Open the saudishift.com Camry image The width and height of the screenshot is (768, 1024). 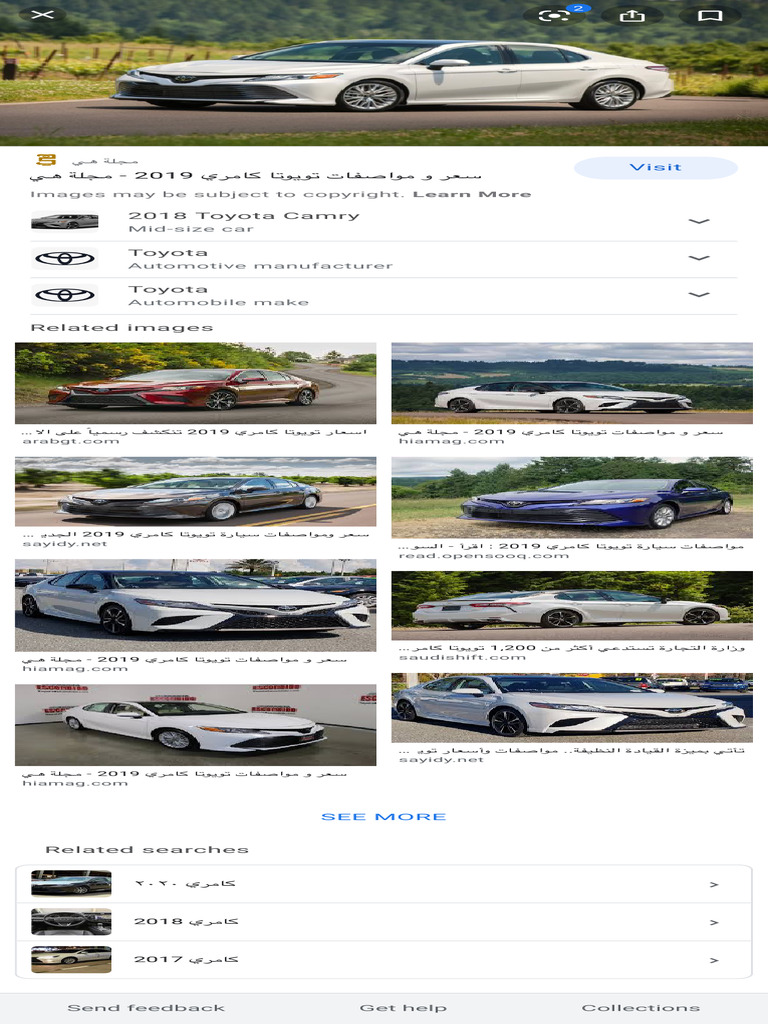(x=571, y=605)
